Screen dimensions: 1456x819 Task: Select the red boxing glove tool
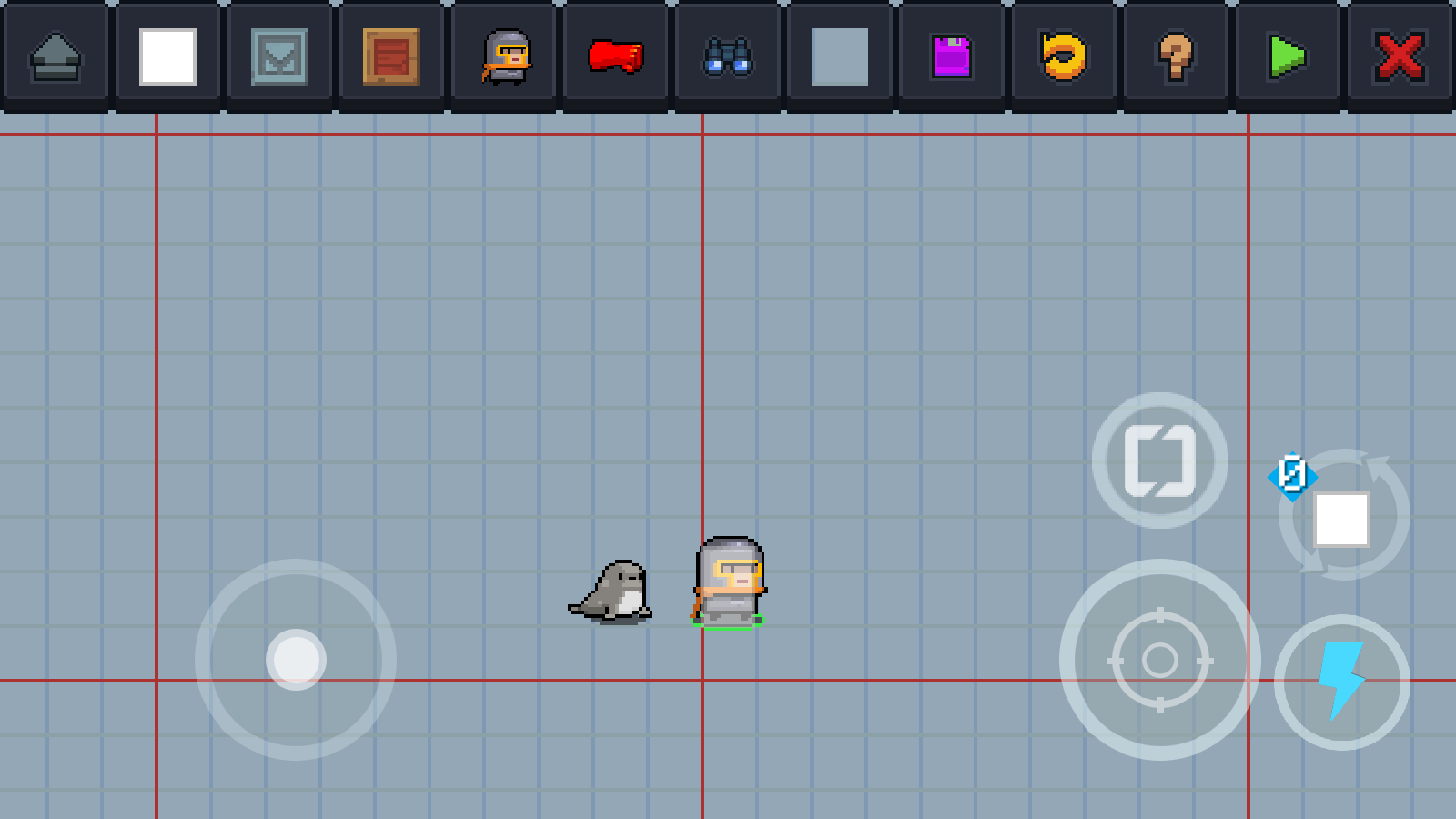click(x=616, y=57)
